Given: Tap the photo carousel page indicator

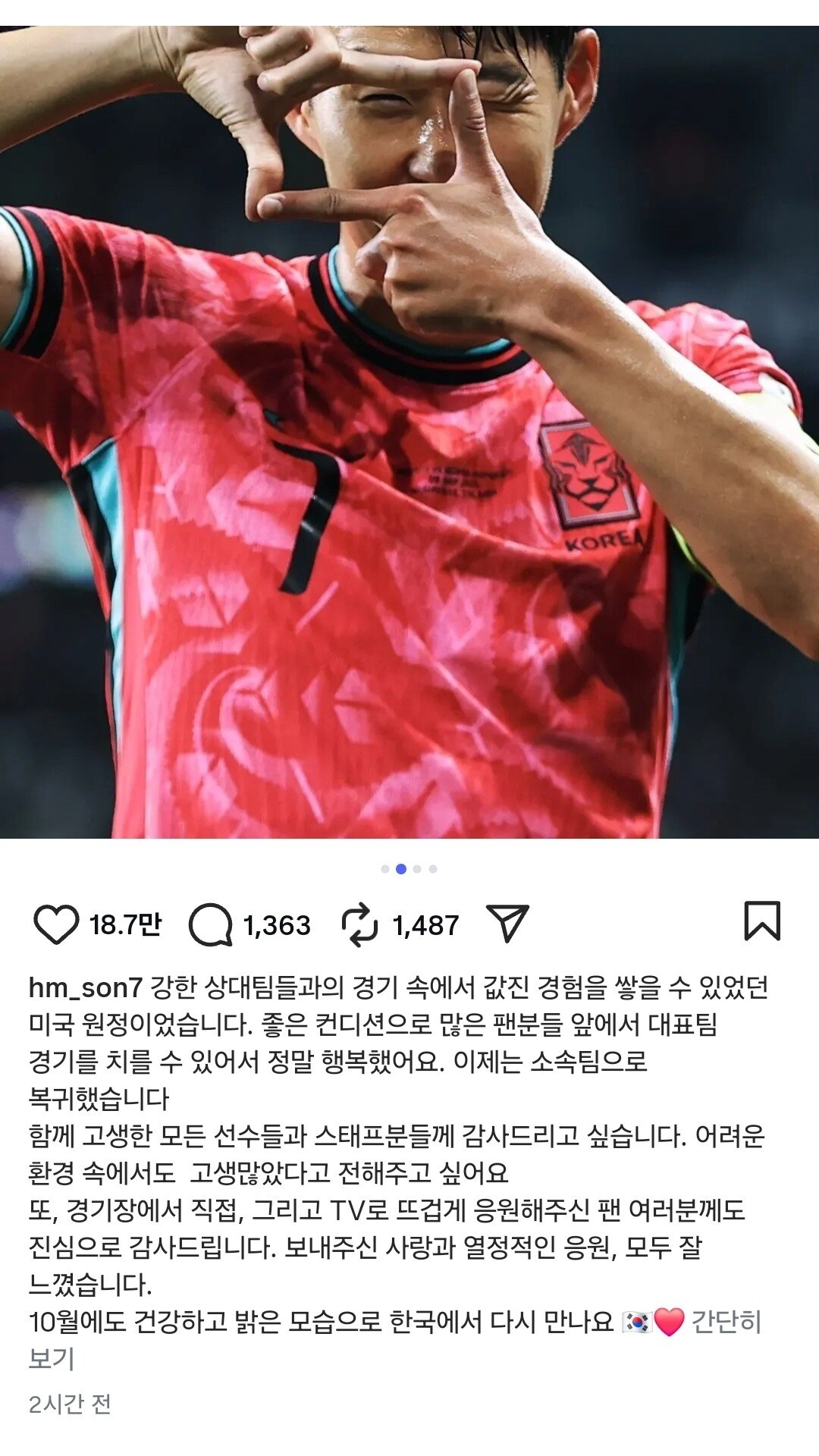Looking at the screenshot, I should point(409,869).
